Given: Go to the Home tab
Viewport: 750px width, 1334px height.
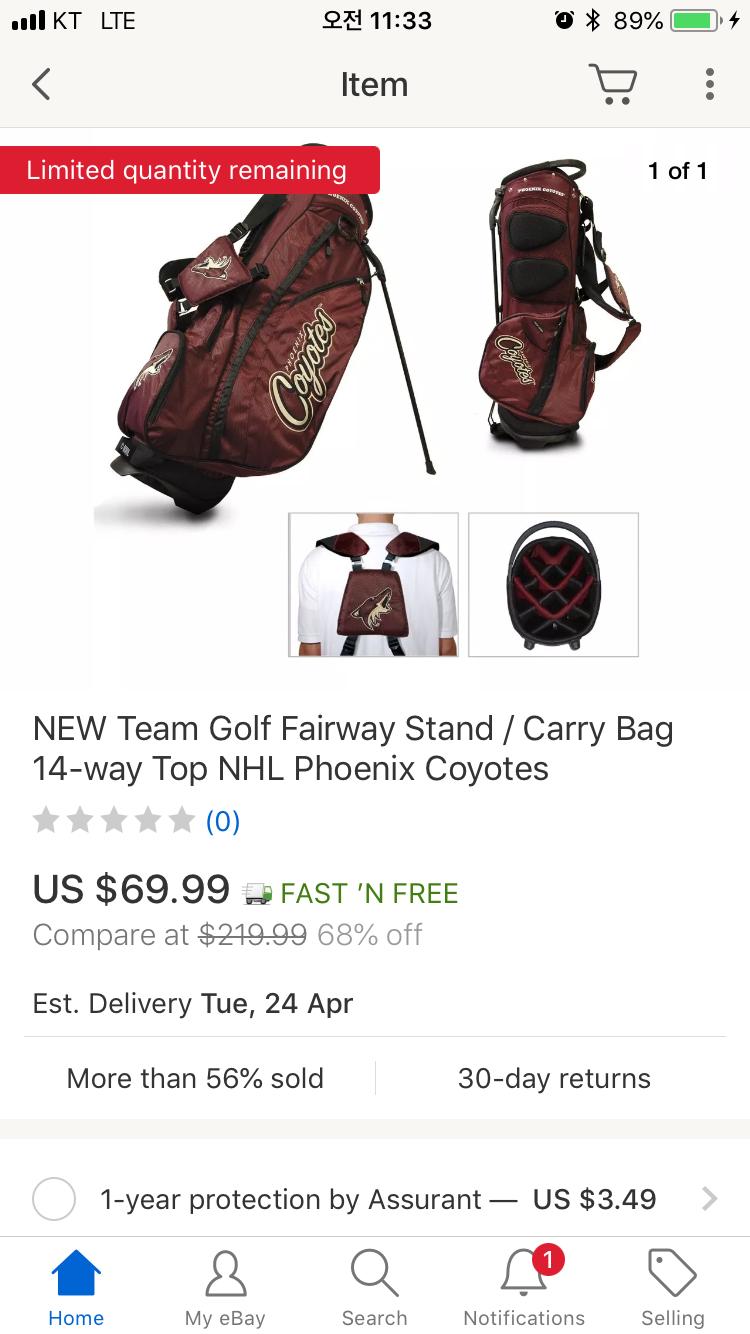Looking at the screenshot, I should point(76,1289).
